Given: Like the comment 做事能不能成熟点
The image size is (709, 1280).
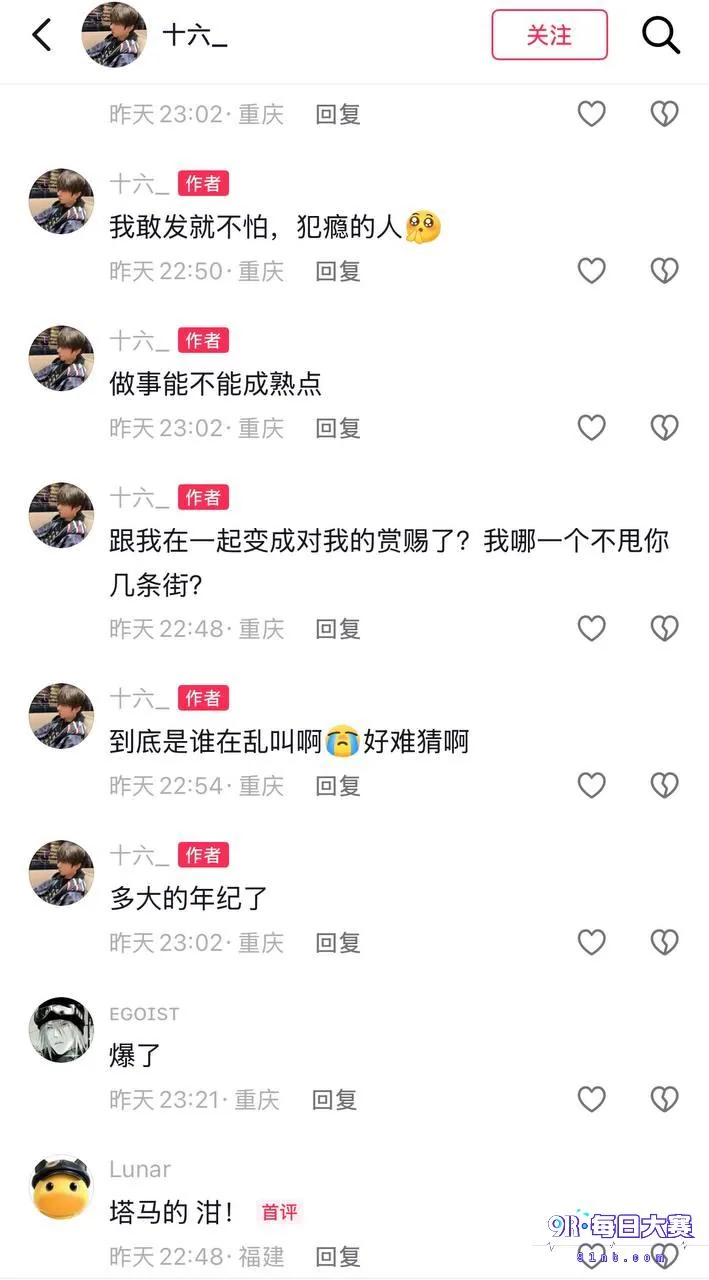Looking at the screenshot, I should 592,427.
